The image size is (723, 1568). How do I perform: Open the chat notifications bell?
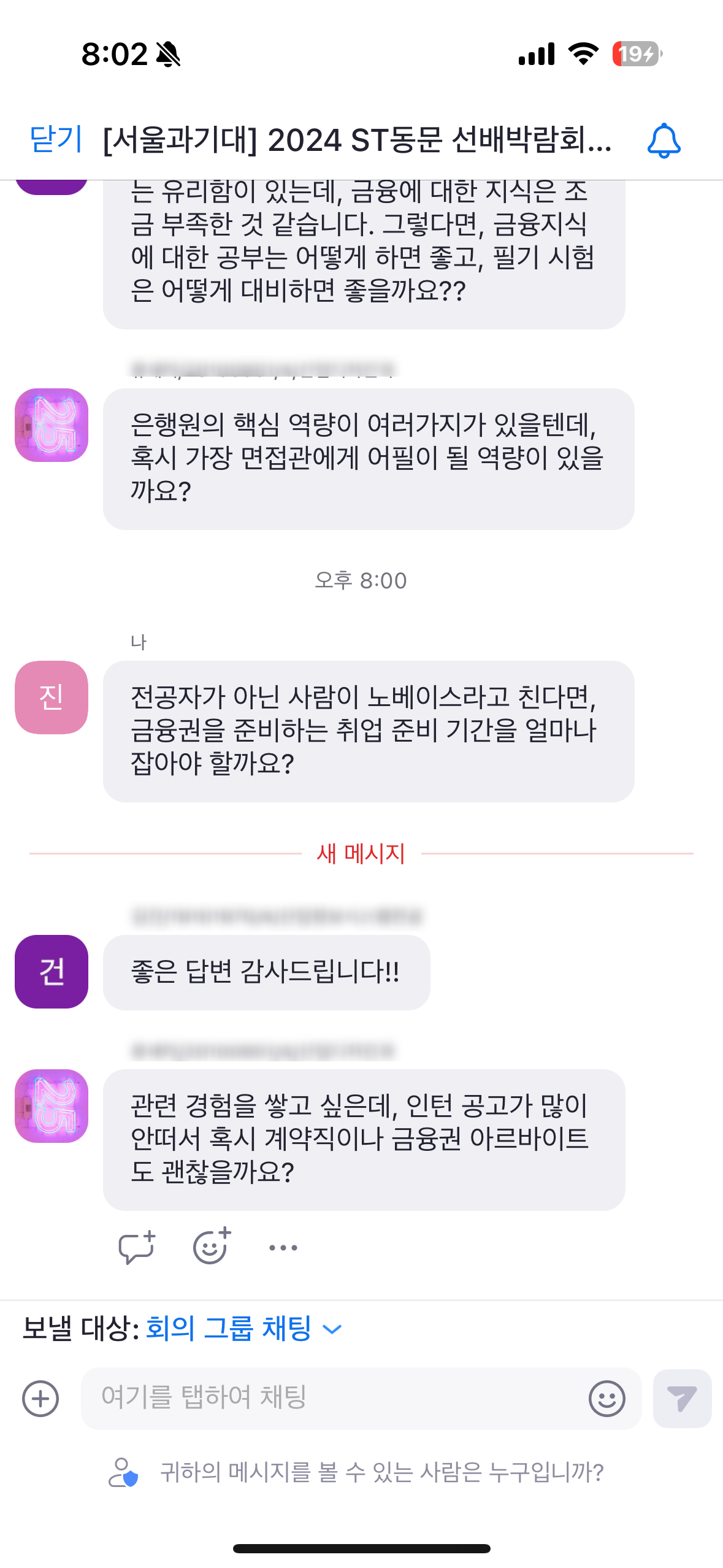point(664,140)
